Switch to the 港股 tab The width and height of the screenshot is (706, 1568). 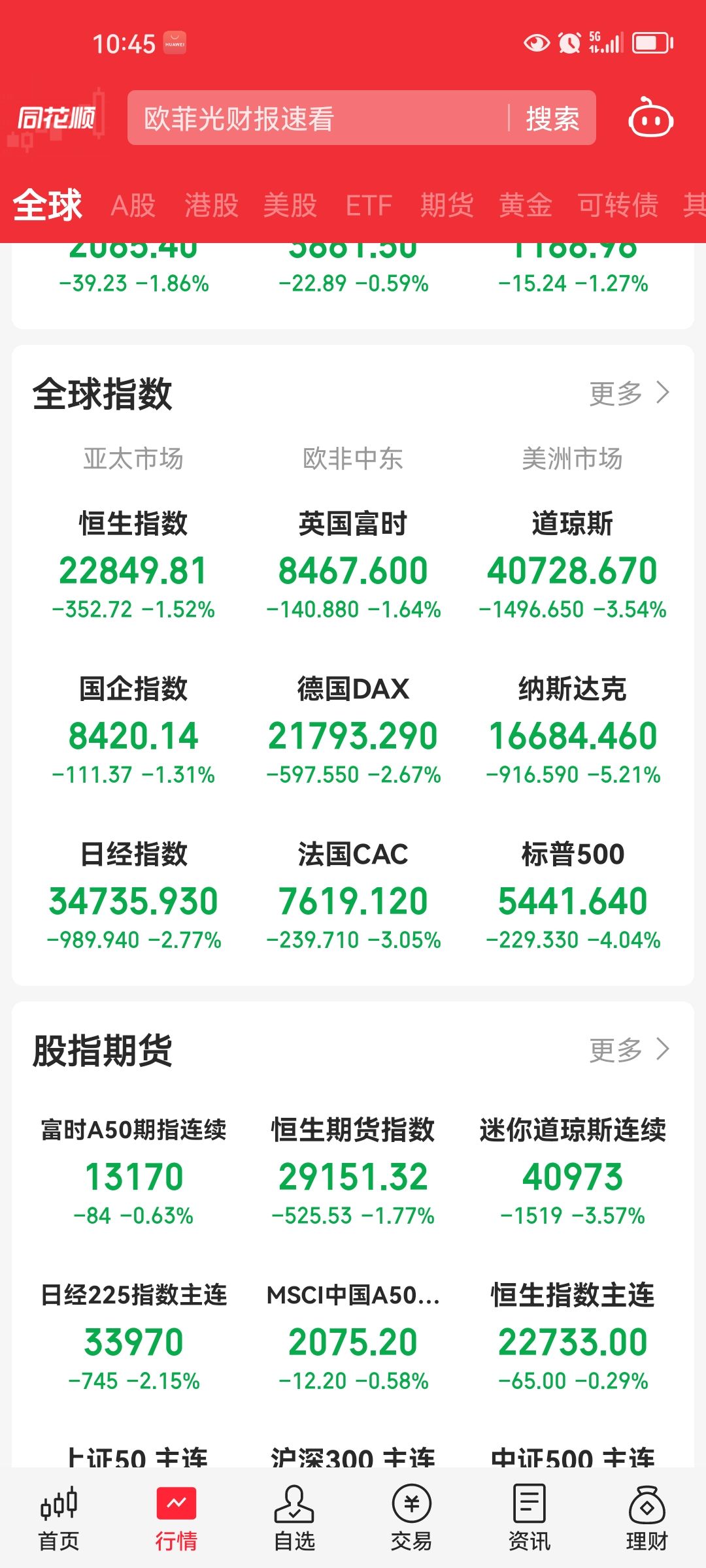pyautogui.click(x=211, y=205)
